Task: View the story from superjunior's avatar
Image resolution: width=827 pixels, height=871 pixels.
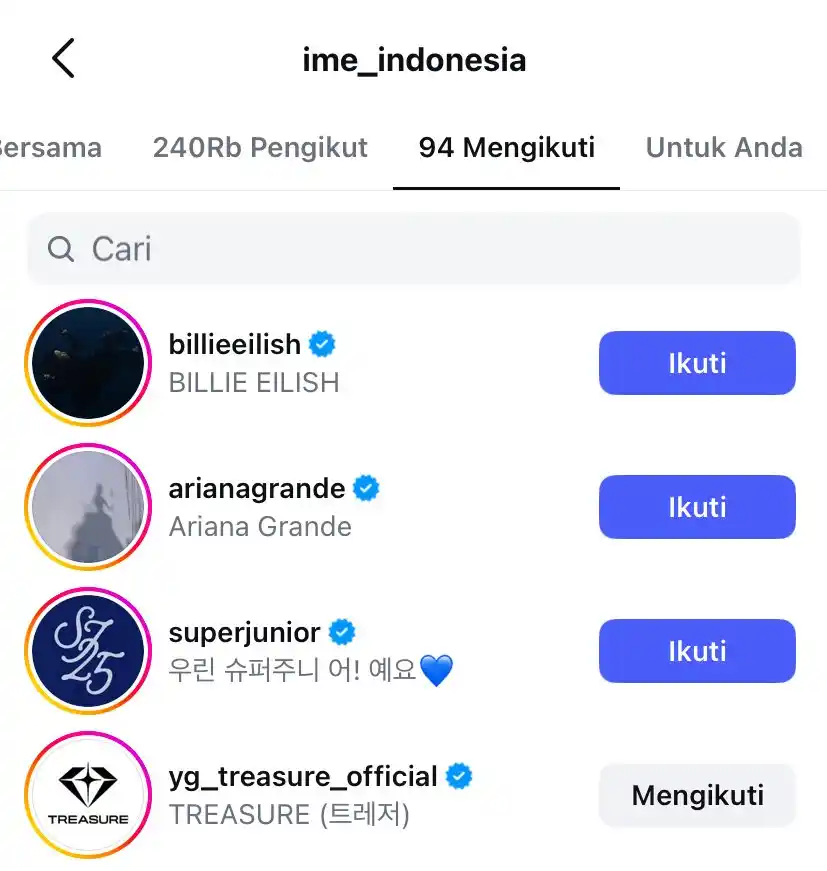Action: pyautogui.click(x=87, y=651)
